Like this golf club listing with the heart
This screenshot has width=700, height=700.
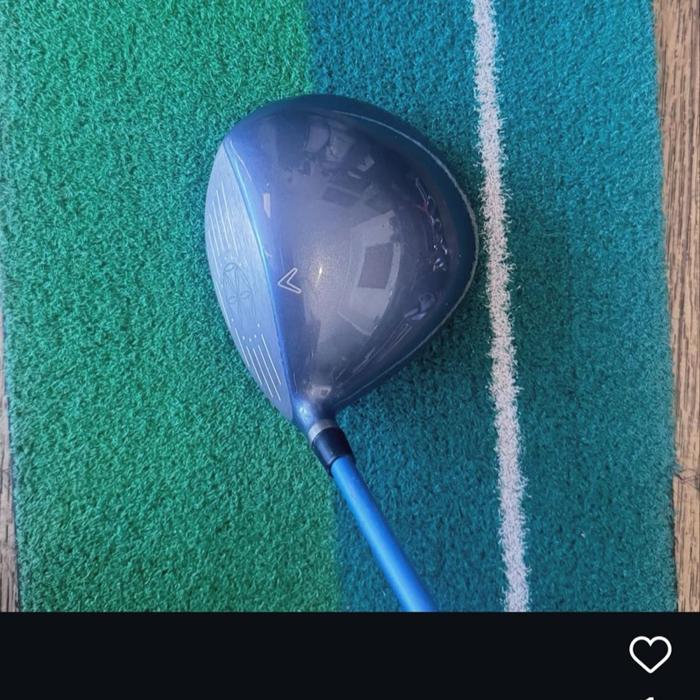(650, 654)
